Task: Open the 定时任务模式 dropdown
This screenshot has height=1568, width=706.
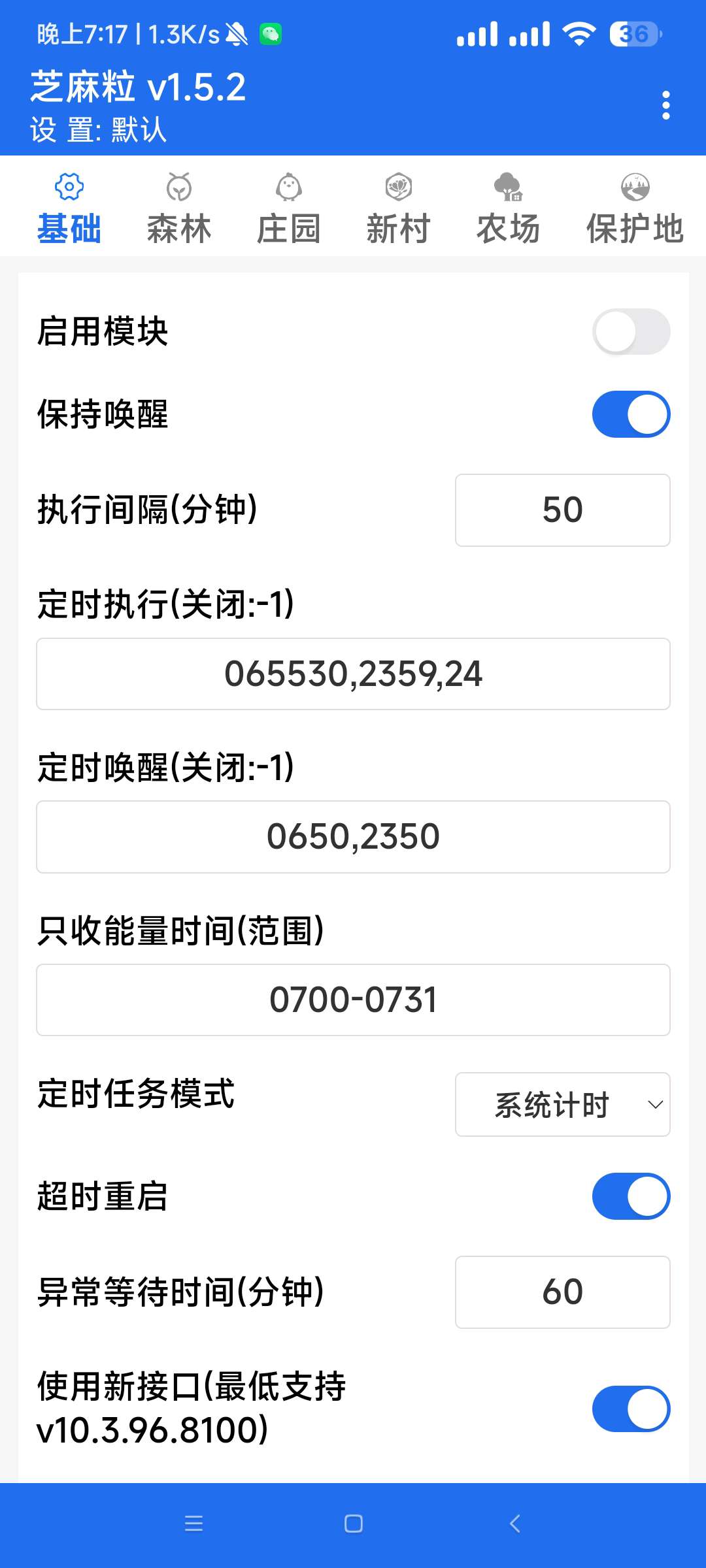Action: [562, 1104]
